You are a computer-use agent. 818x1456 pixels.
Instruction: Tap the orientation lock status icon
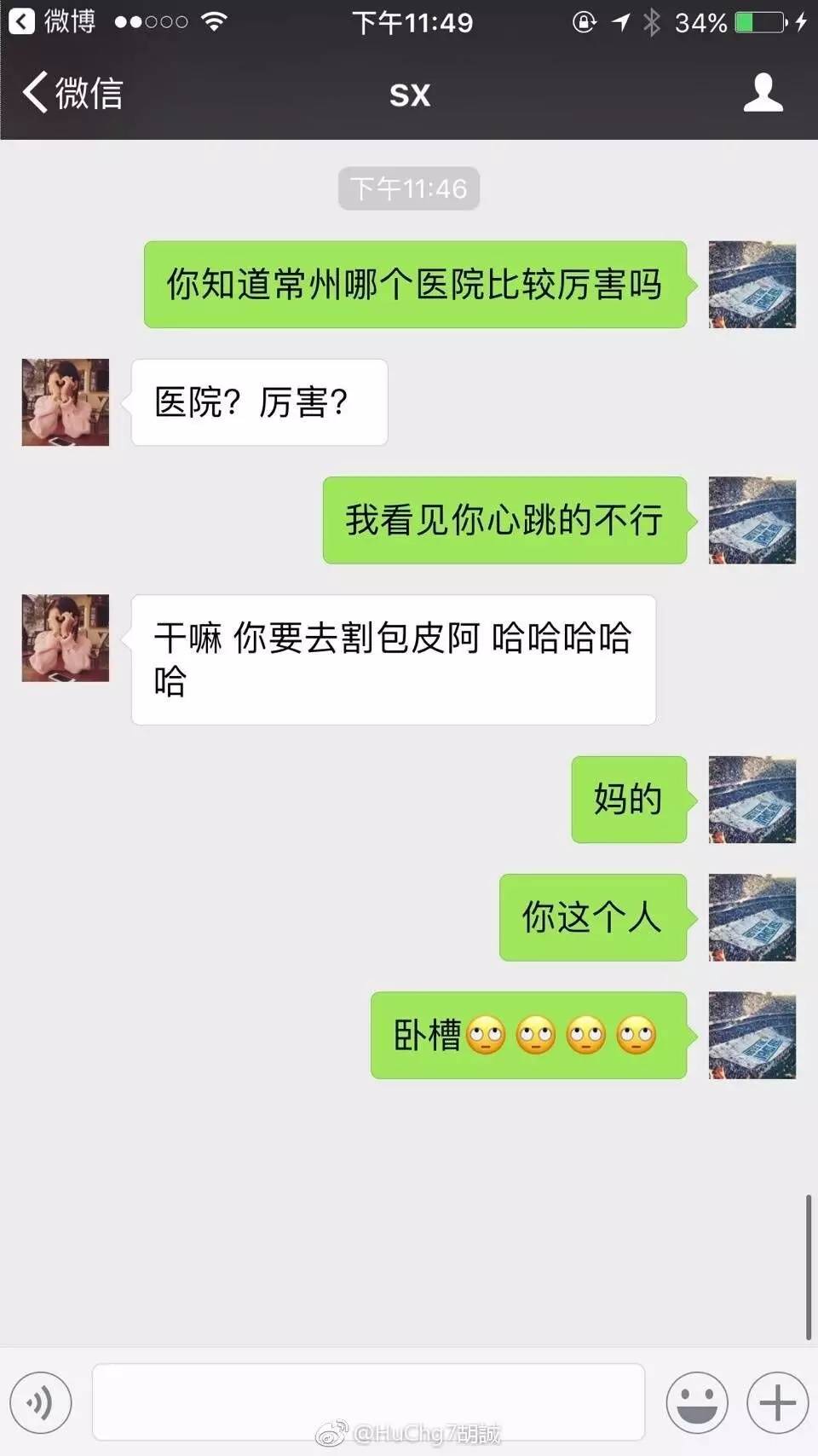pyautogui.click(x=584, y=21)
